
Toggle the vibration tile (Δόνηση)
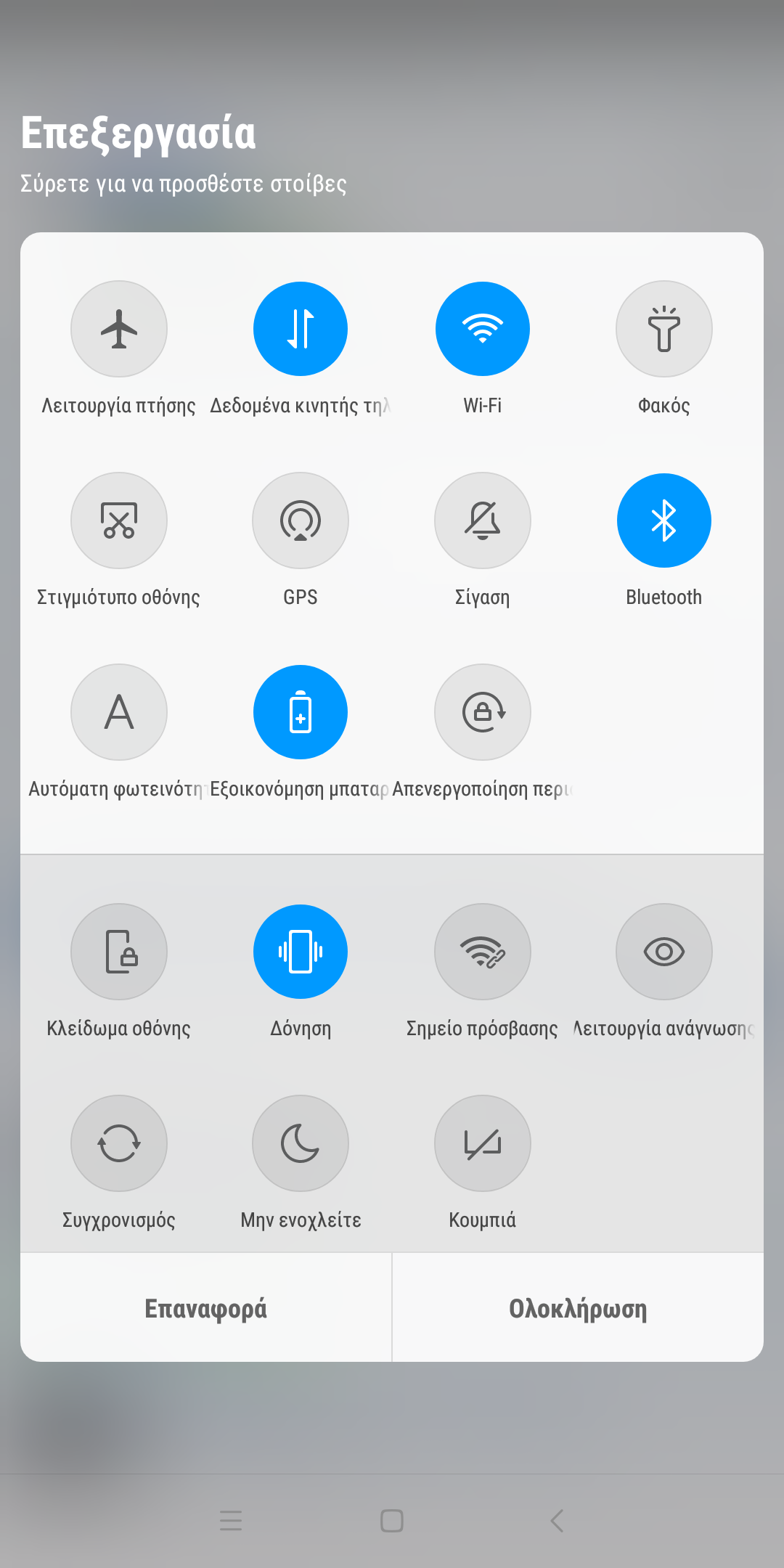pos(301,952)
